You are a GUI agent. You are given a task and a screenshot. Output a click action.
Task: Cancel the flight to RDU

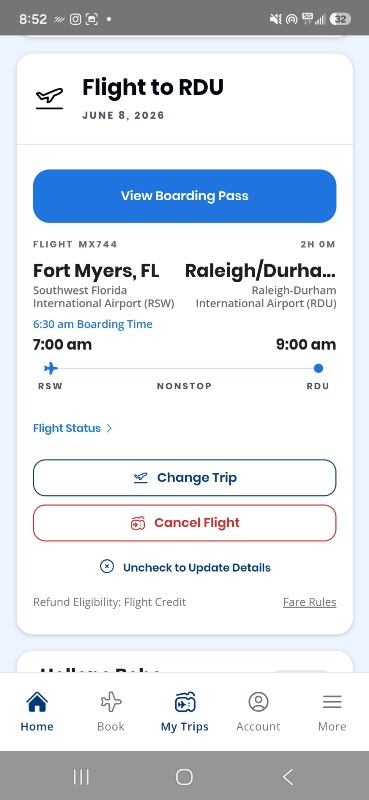point(184,523)
